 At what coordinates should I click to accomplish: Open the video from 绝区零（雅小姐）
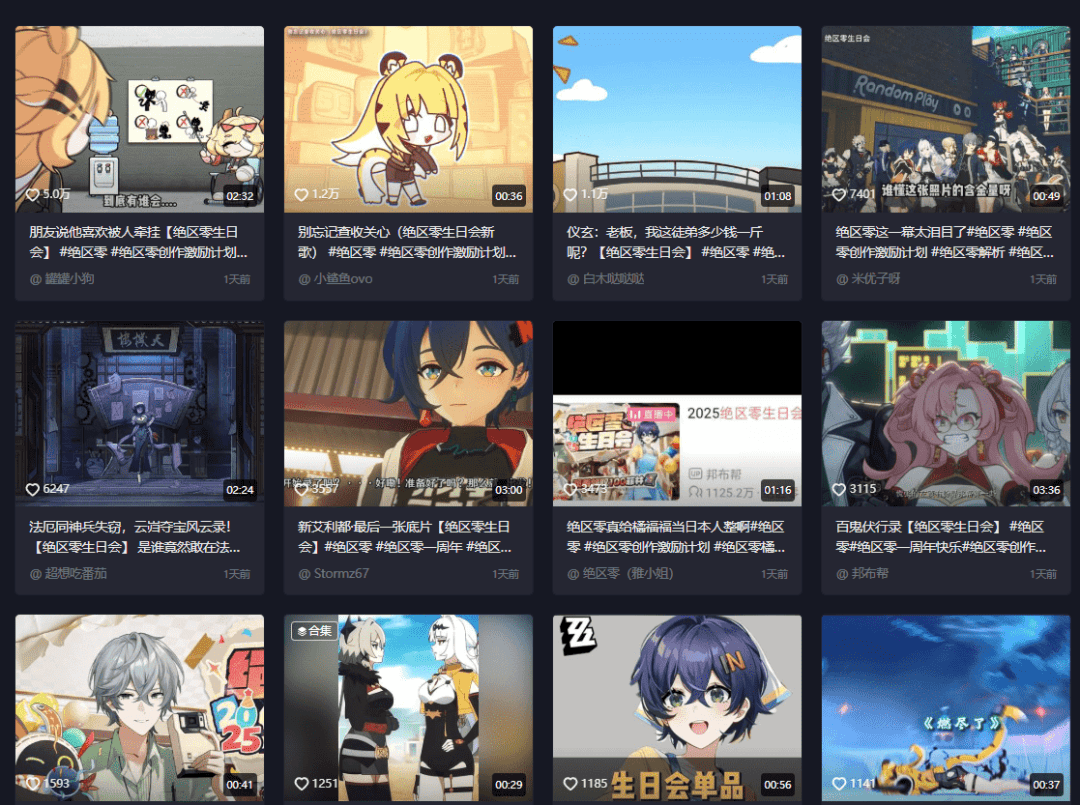click(677, 414)
